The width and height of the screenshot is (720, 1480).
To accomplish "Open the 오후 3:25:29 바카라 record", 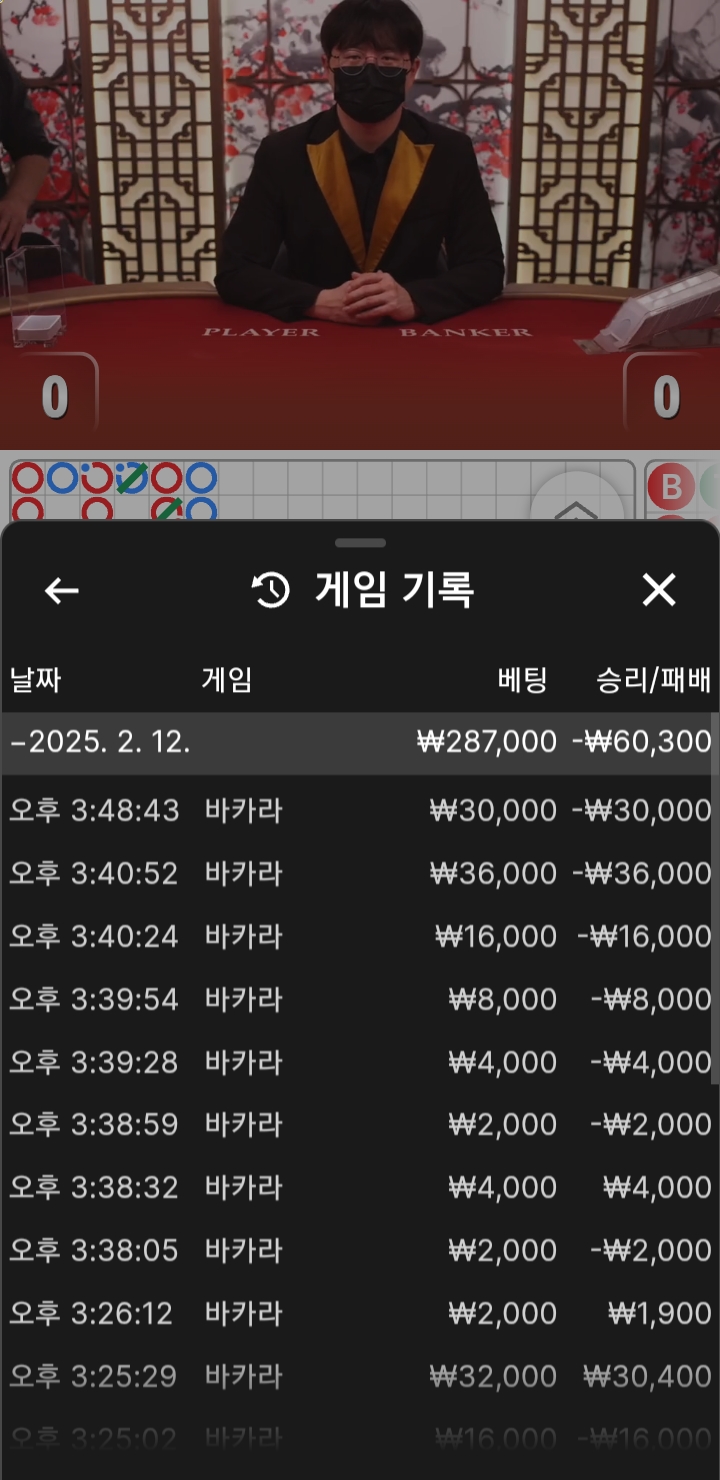I will click(358, 1377).
